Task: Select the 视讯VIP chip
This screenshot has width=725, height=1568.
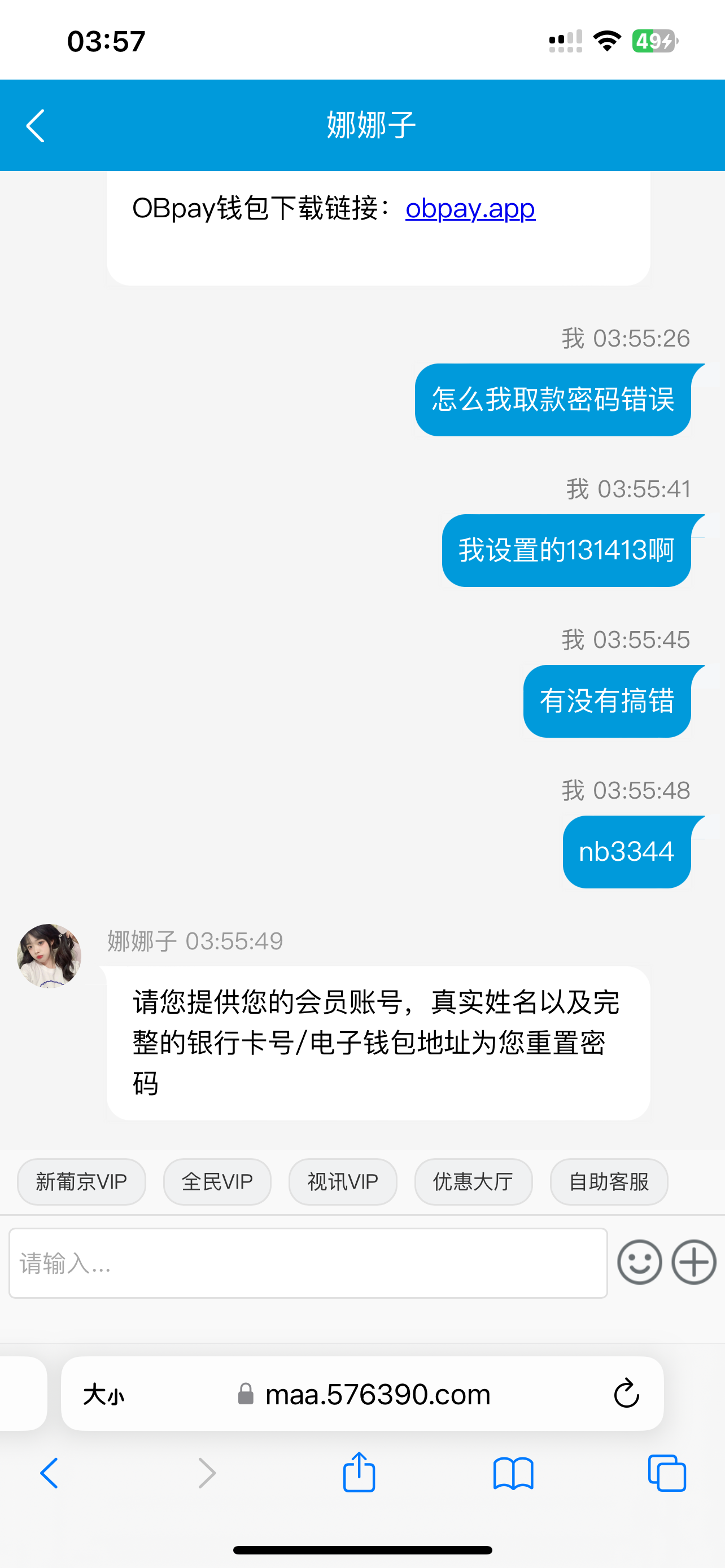Action: 343,1181
